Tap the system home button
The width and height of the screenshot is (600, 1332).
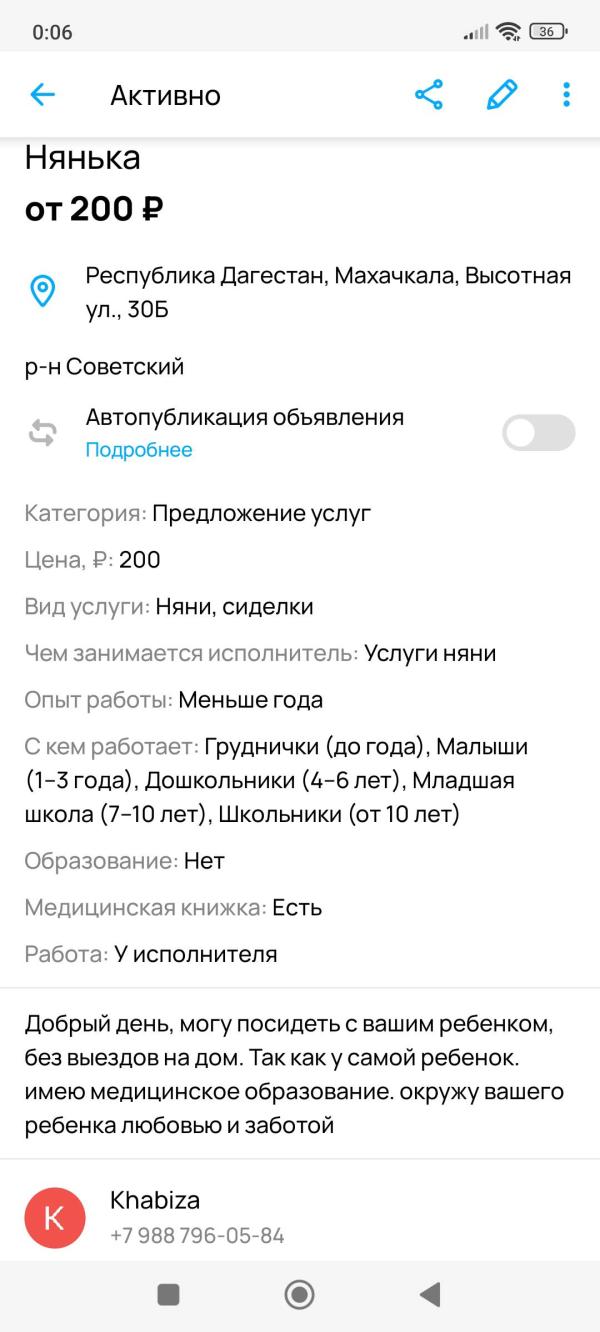point(299,1295)
